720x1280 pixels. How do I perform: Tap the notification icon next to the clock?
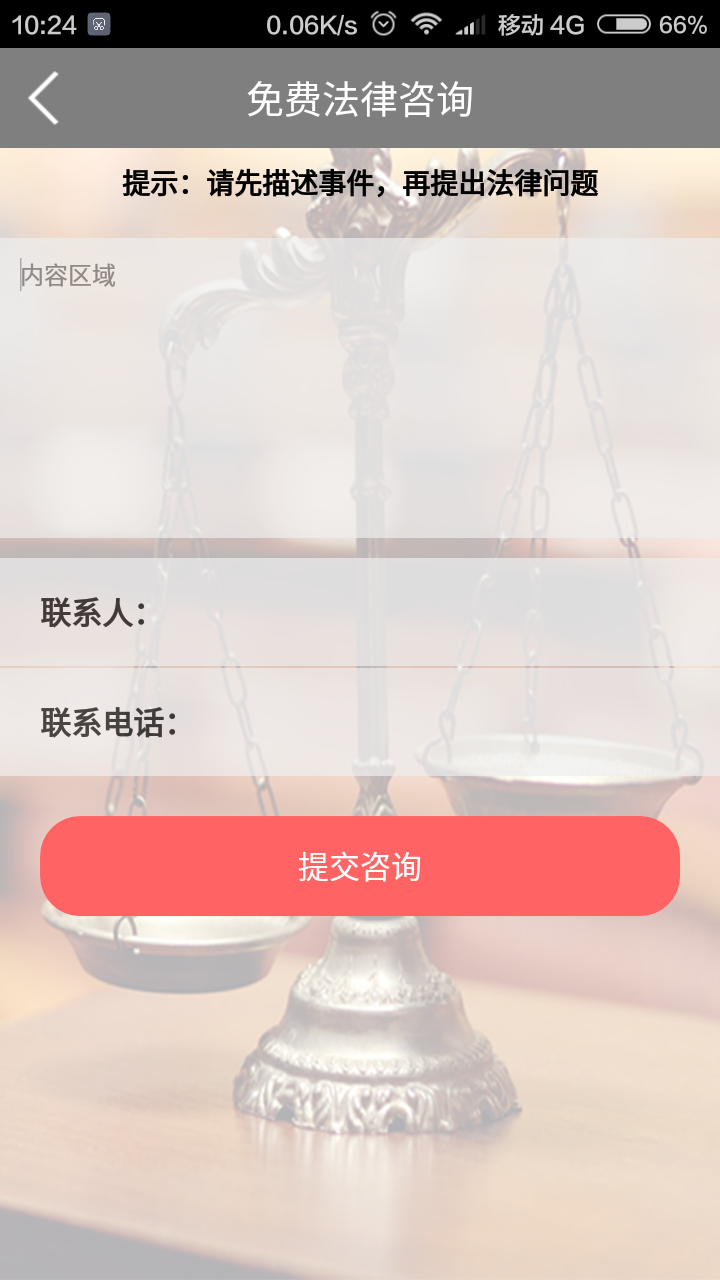tap(98, 24)
